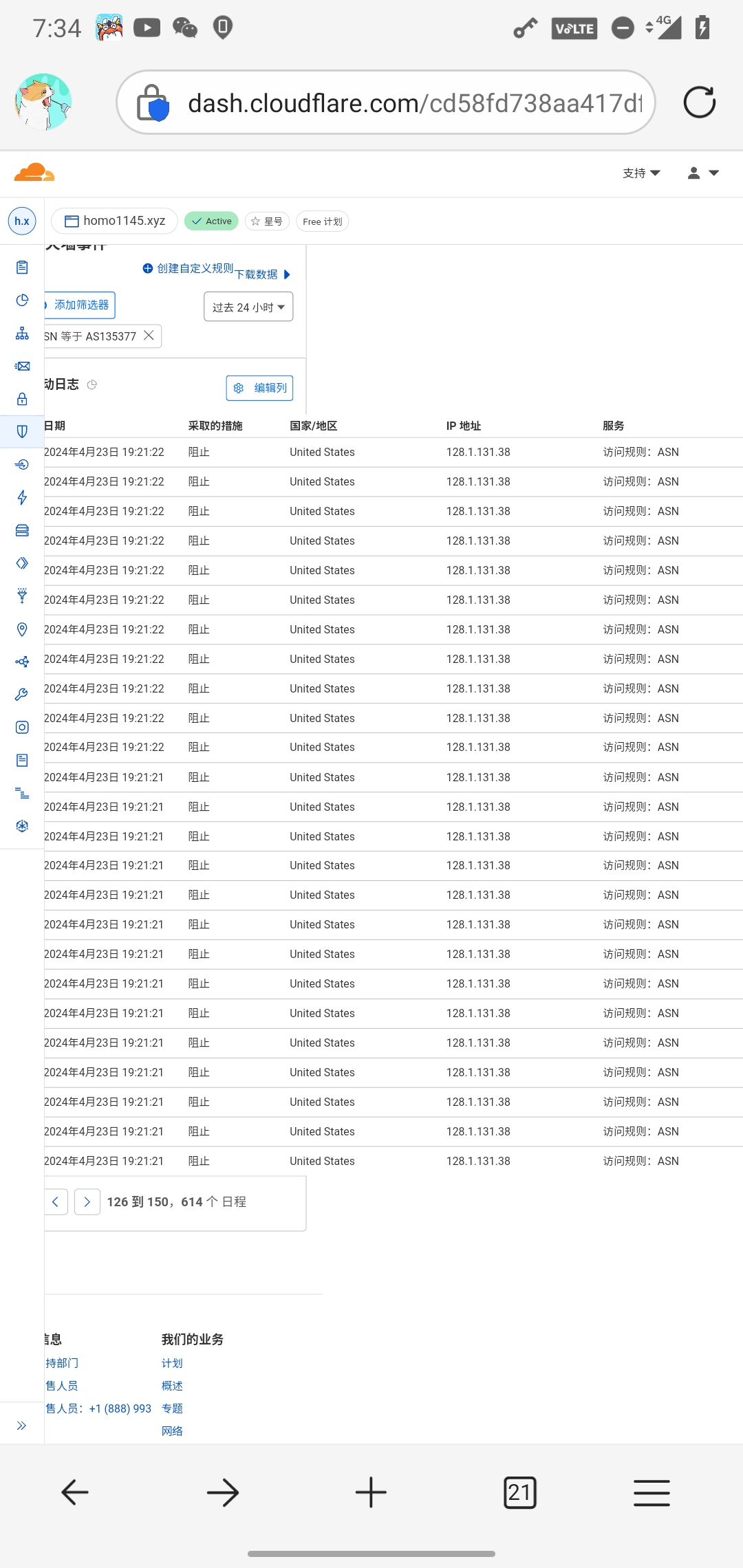The height and width of the screenshot is (1568, 743).
Task: Open the Caching server icon in sidebar
Action: 21,530
